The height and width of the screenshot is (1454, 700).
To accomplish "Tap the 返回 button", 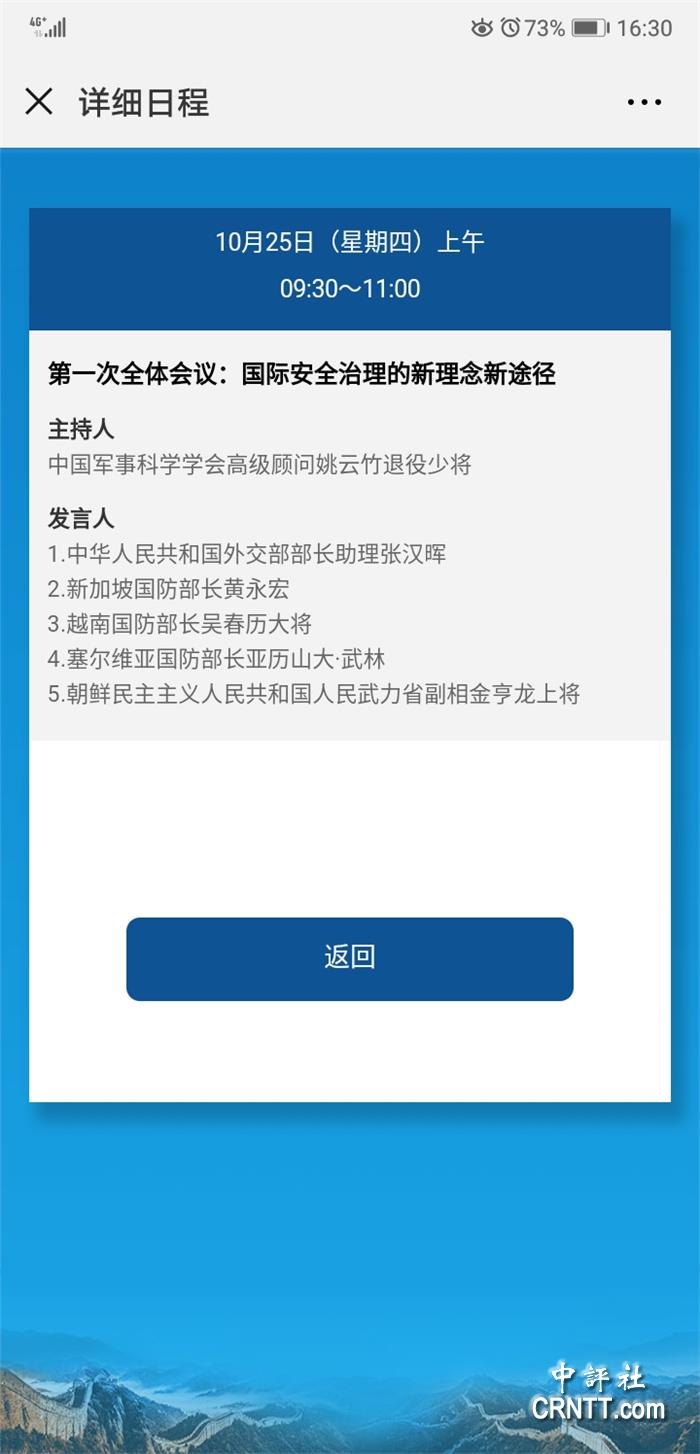I will (349, 958).
